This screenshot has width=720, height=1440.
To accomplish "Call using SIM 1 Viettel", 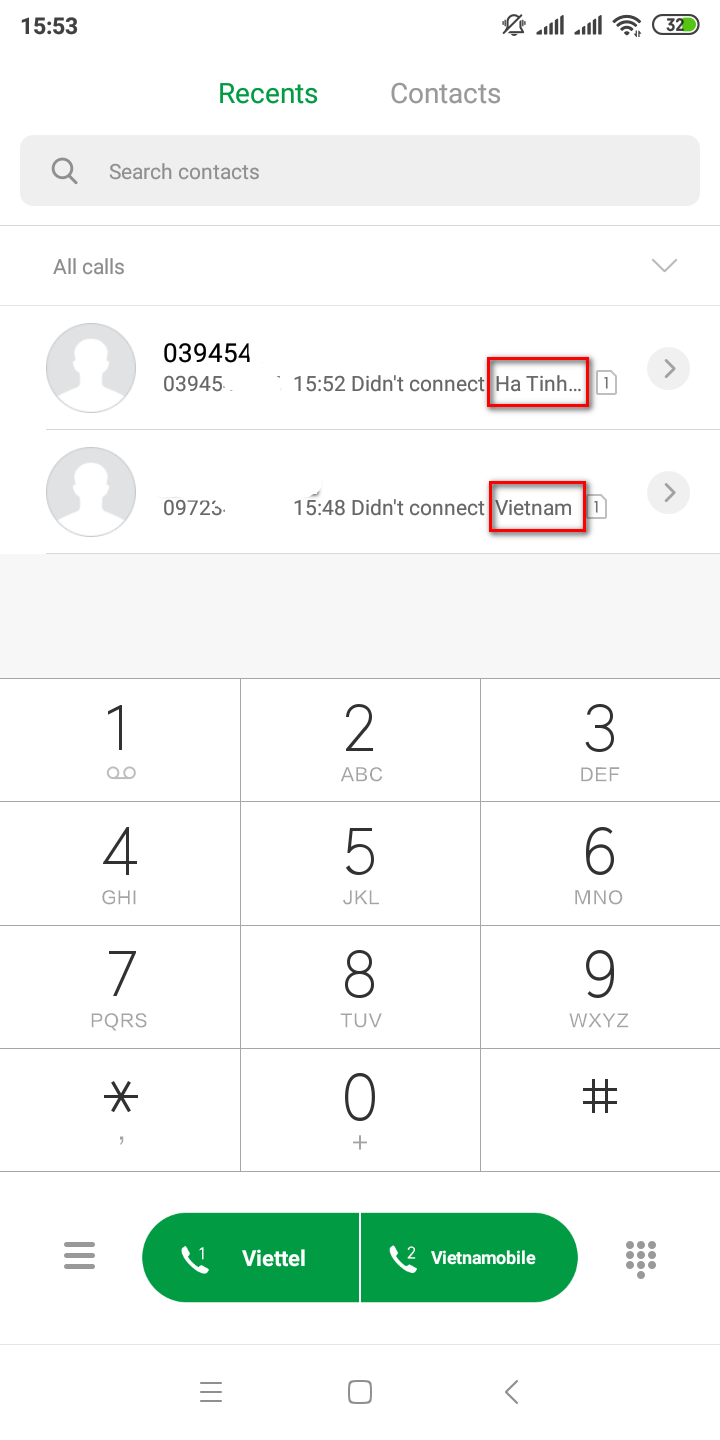I will point(251,1258).
